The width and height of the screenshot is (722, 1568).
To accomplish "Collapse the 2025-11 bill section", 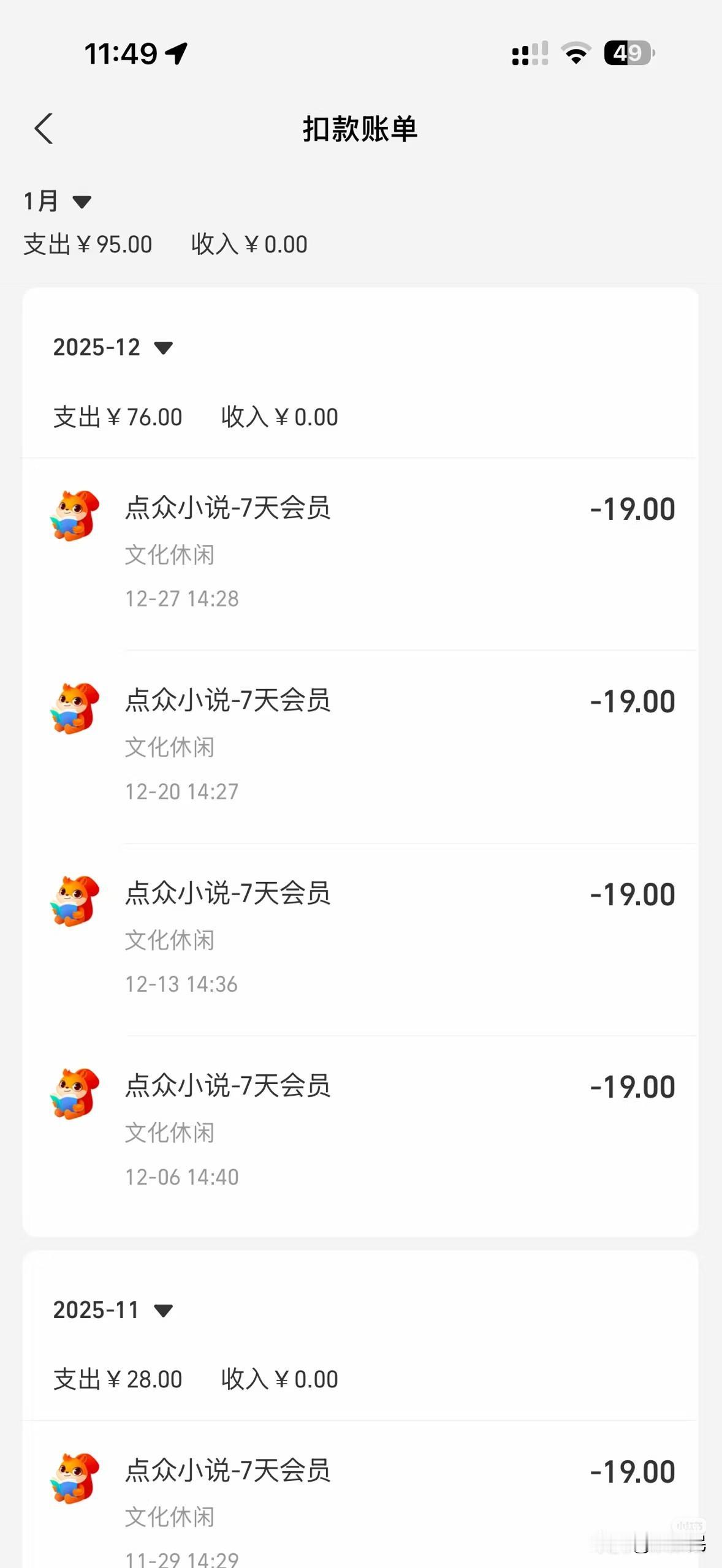I will tap(113, 1310).
